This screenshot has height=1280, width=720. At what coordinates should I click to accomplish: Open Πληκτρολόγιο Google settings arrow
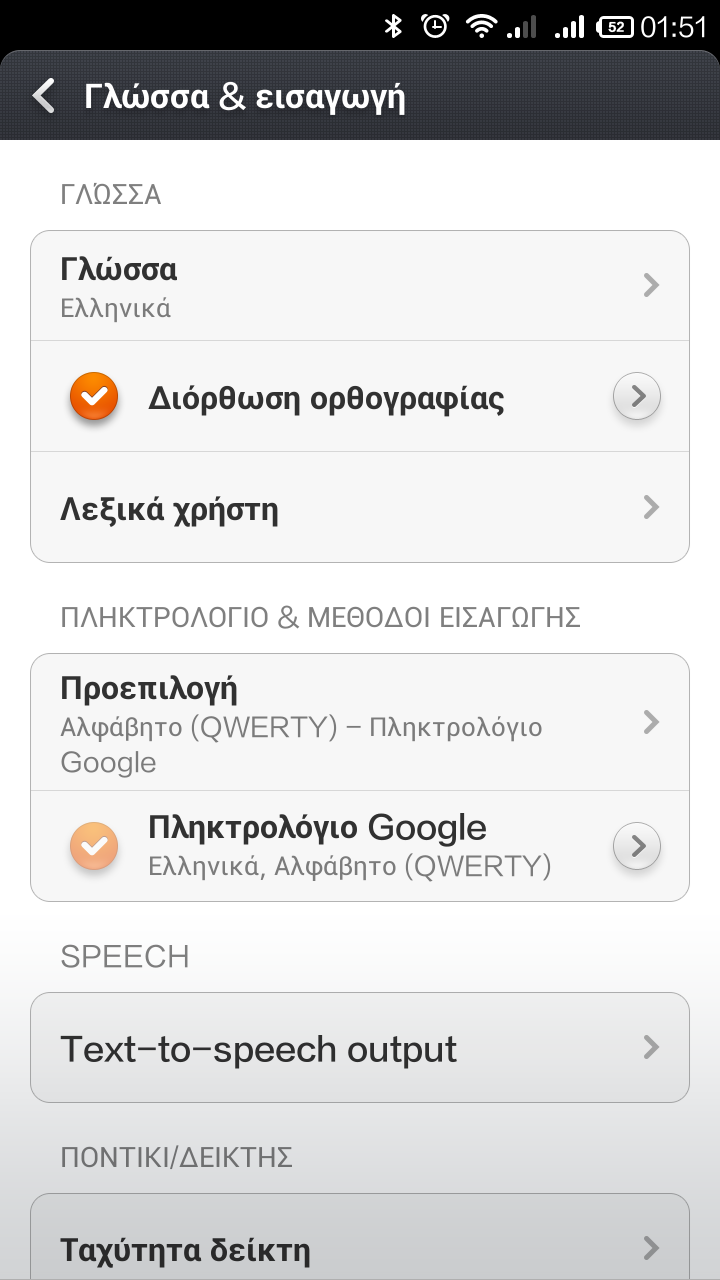point(637,846)
